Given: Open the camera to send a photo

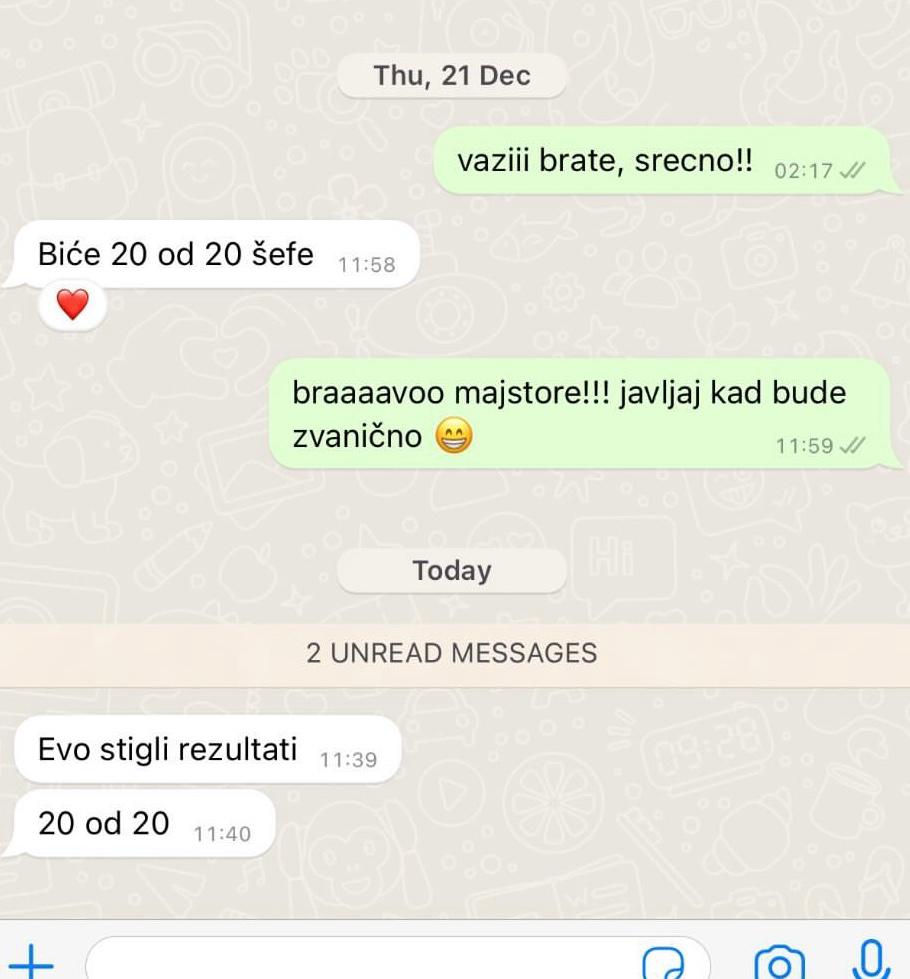Looking at the screenshot, I should (x=779, y=962).
